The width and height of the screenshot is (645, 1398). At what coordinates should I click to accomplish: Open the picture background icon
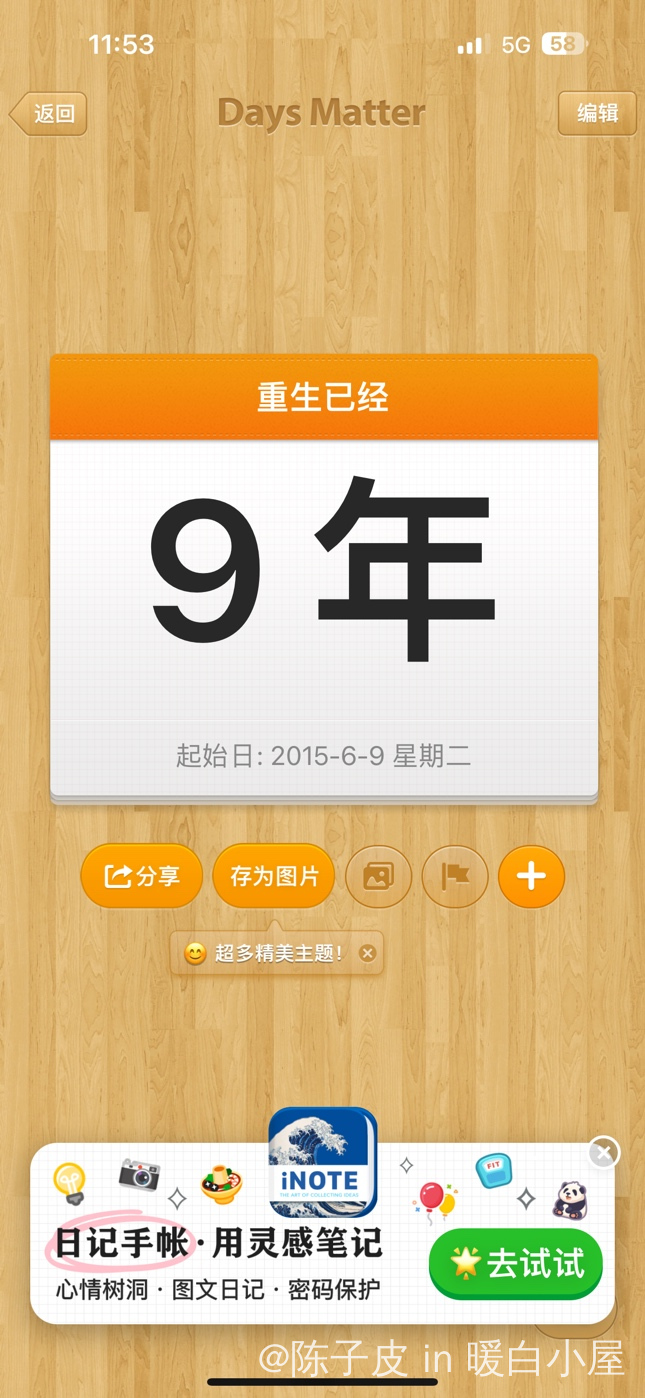click(x=378, y=877)
